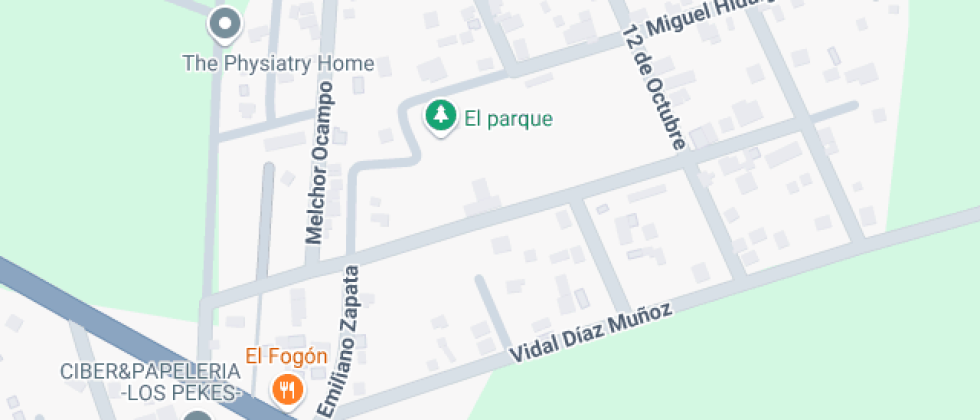Tap the CIBER&PAPELERIA LOS PEKES place marker
980x420 pixels.
pos(199,414)
